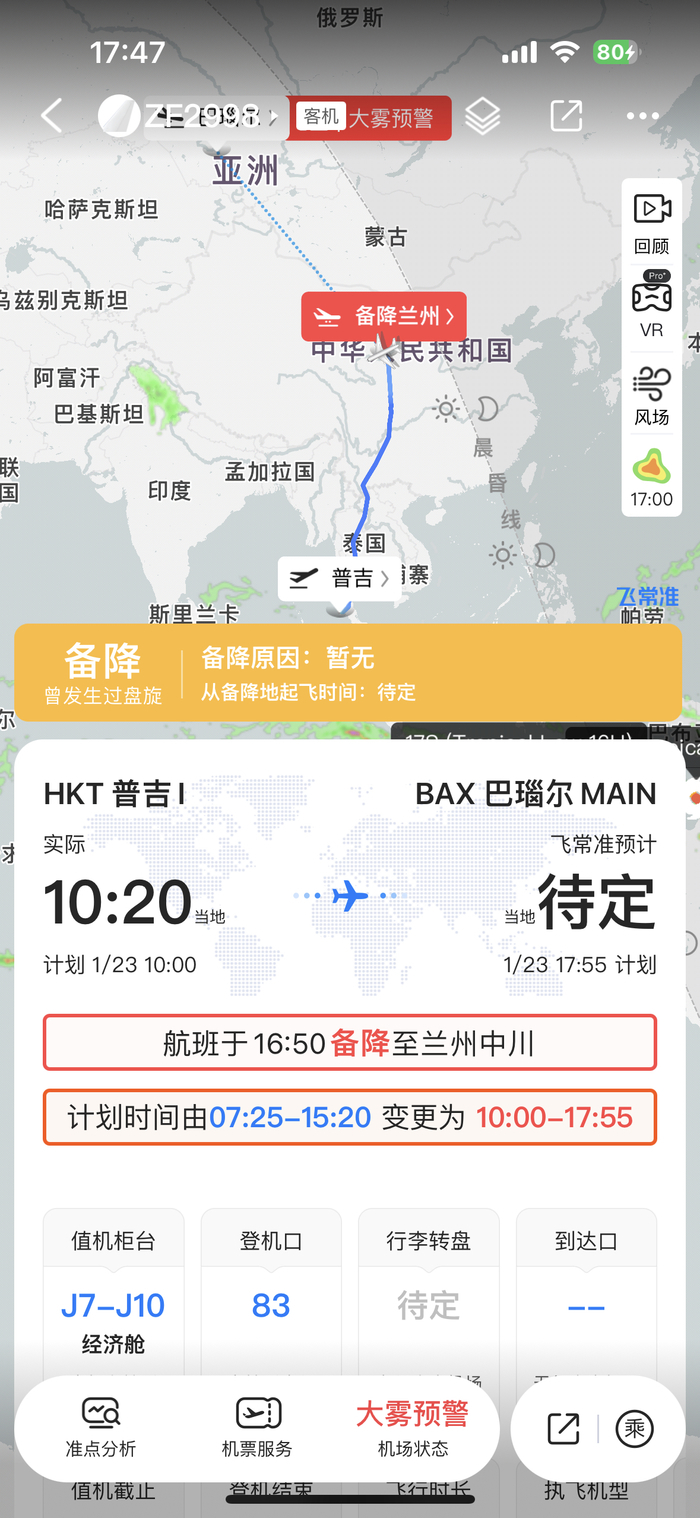The width and height of the screenshot is (700, 1518).
Task: Show the 风场 wind field layer
Action: 652,395
